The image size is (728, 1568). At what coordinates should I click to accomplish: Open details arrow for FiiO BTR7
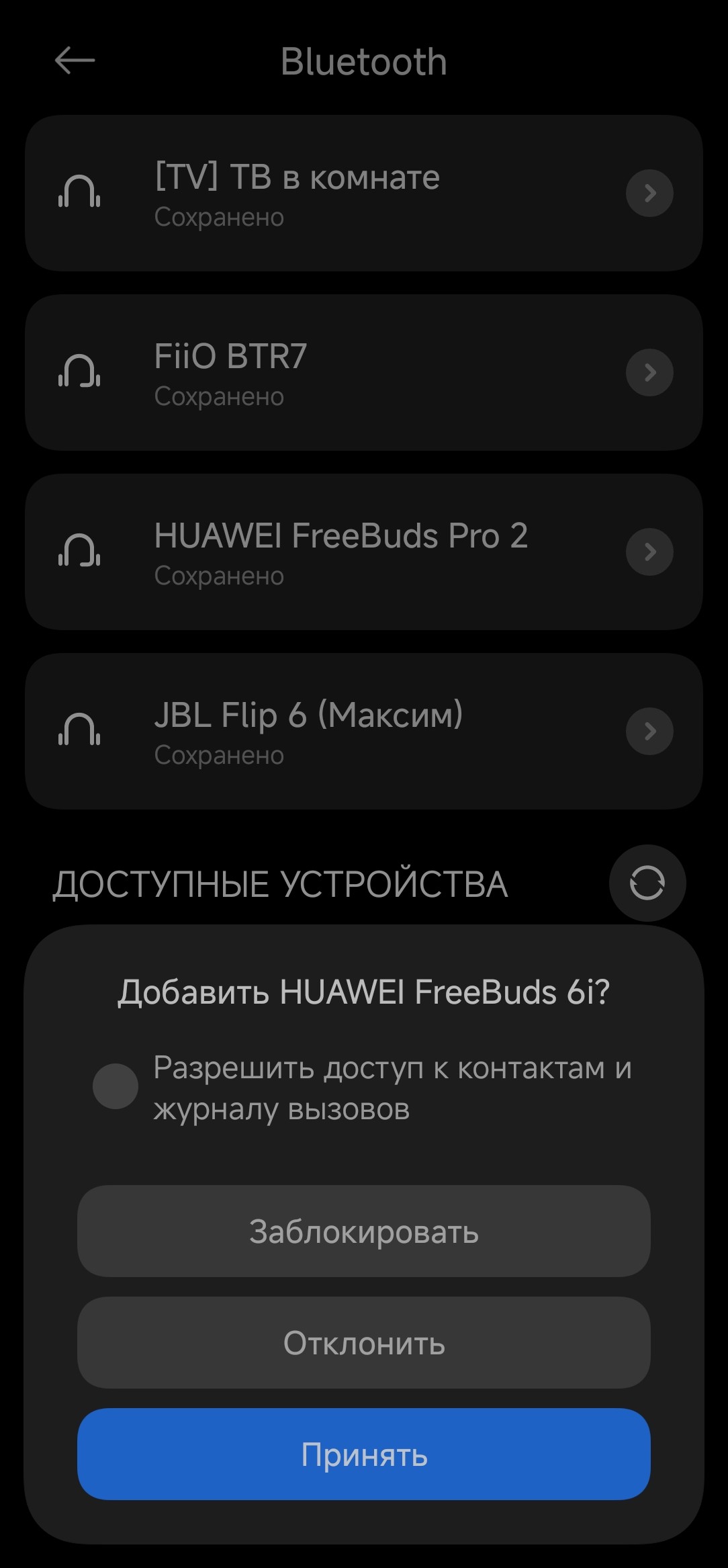point(649,372)
